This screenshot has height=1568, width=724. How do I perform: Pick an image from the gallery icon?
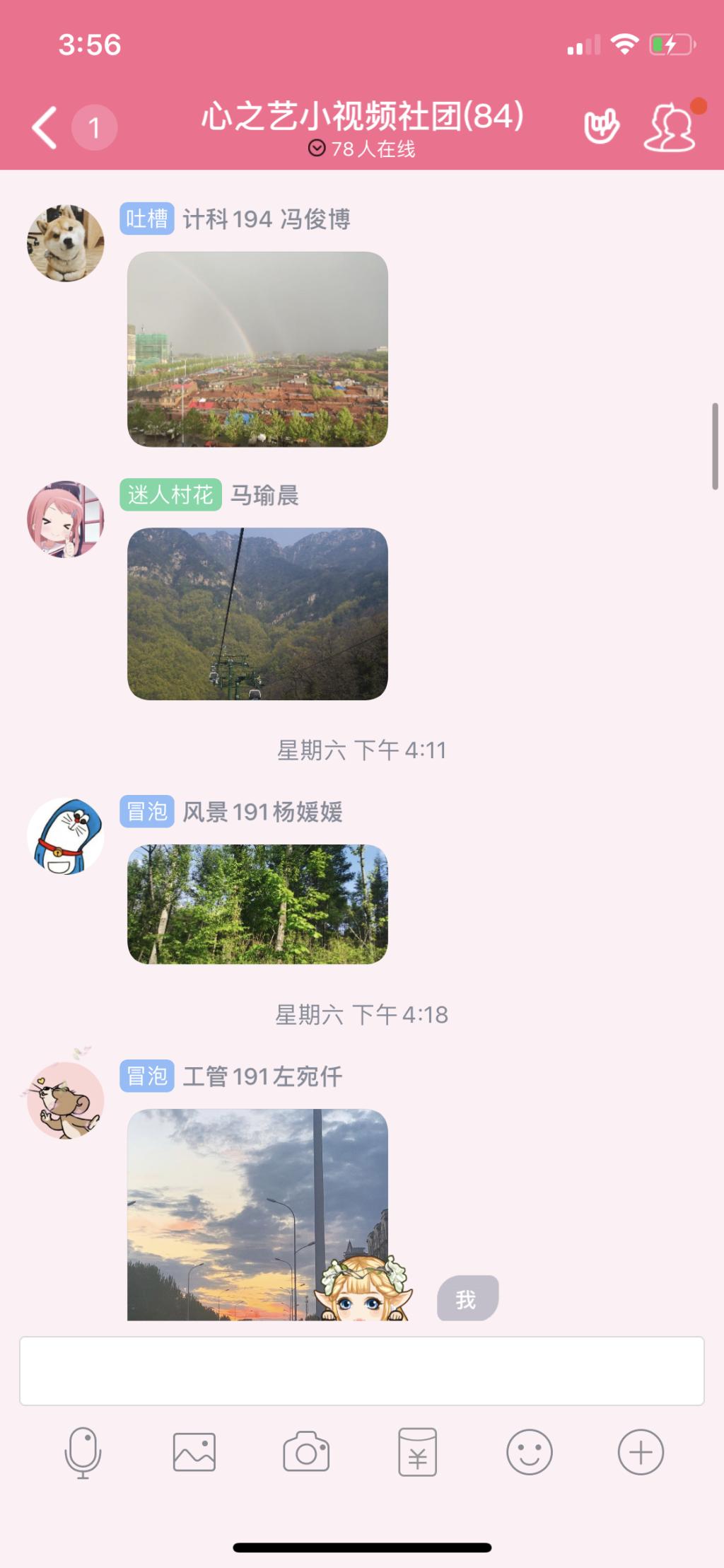(x=194, y=1452)
